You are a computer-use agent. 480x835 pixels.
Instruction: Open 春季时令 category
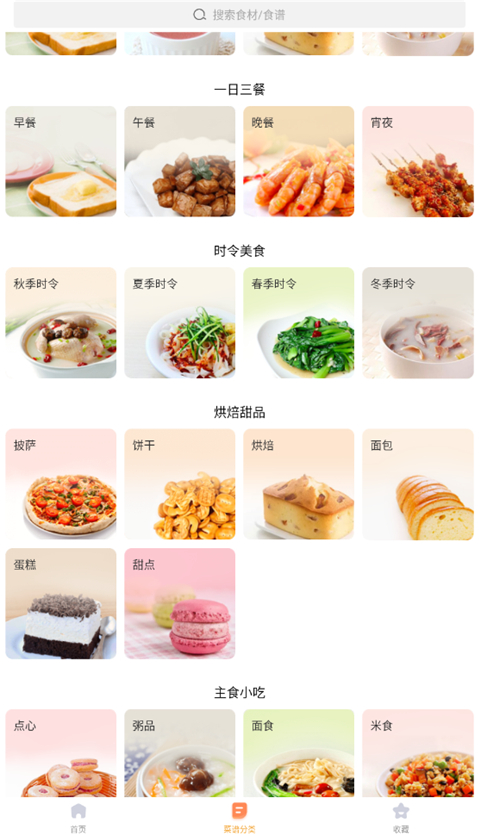click(299, 323)
